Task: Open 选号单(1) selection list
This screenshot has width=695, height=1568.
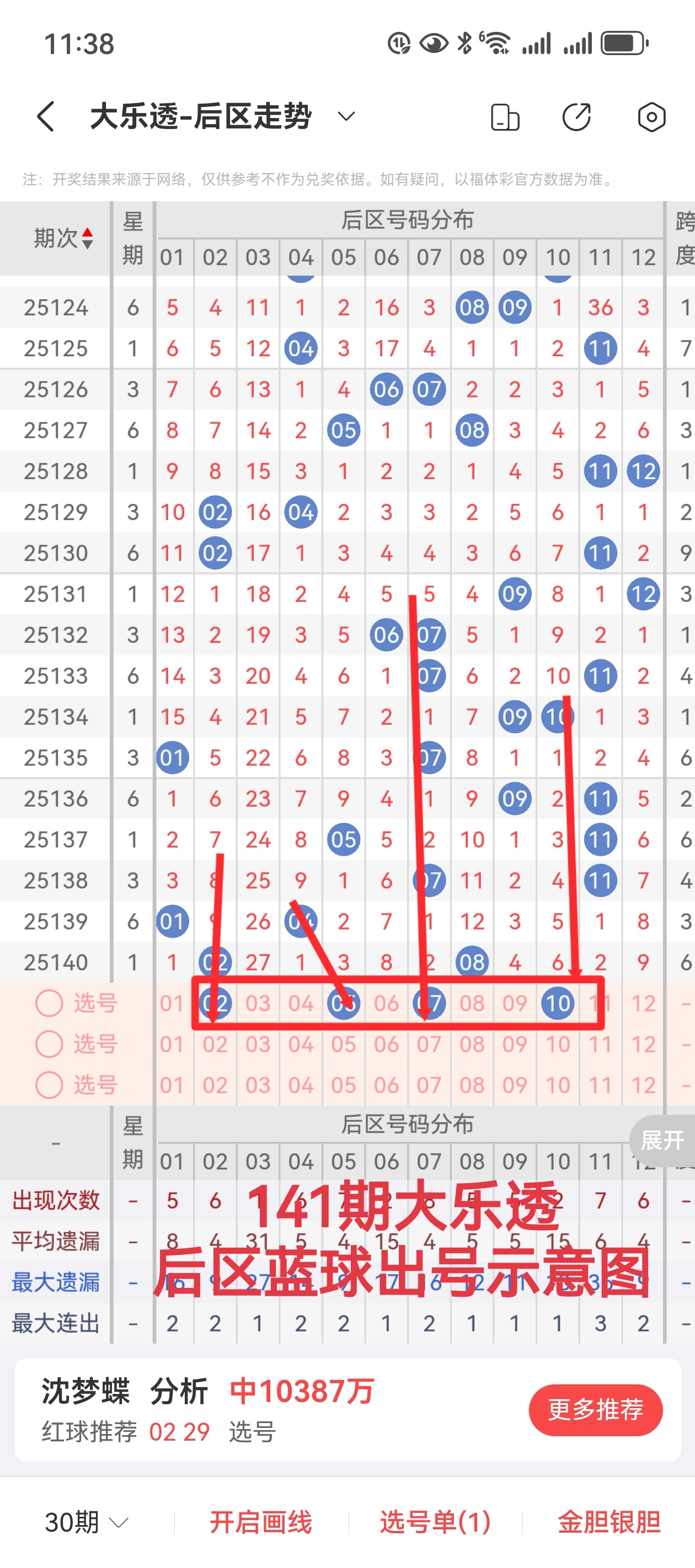Action: coord(436,1522)
